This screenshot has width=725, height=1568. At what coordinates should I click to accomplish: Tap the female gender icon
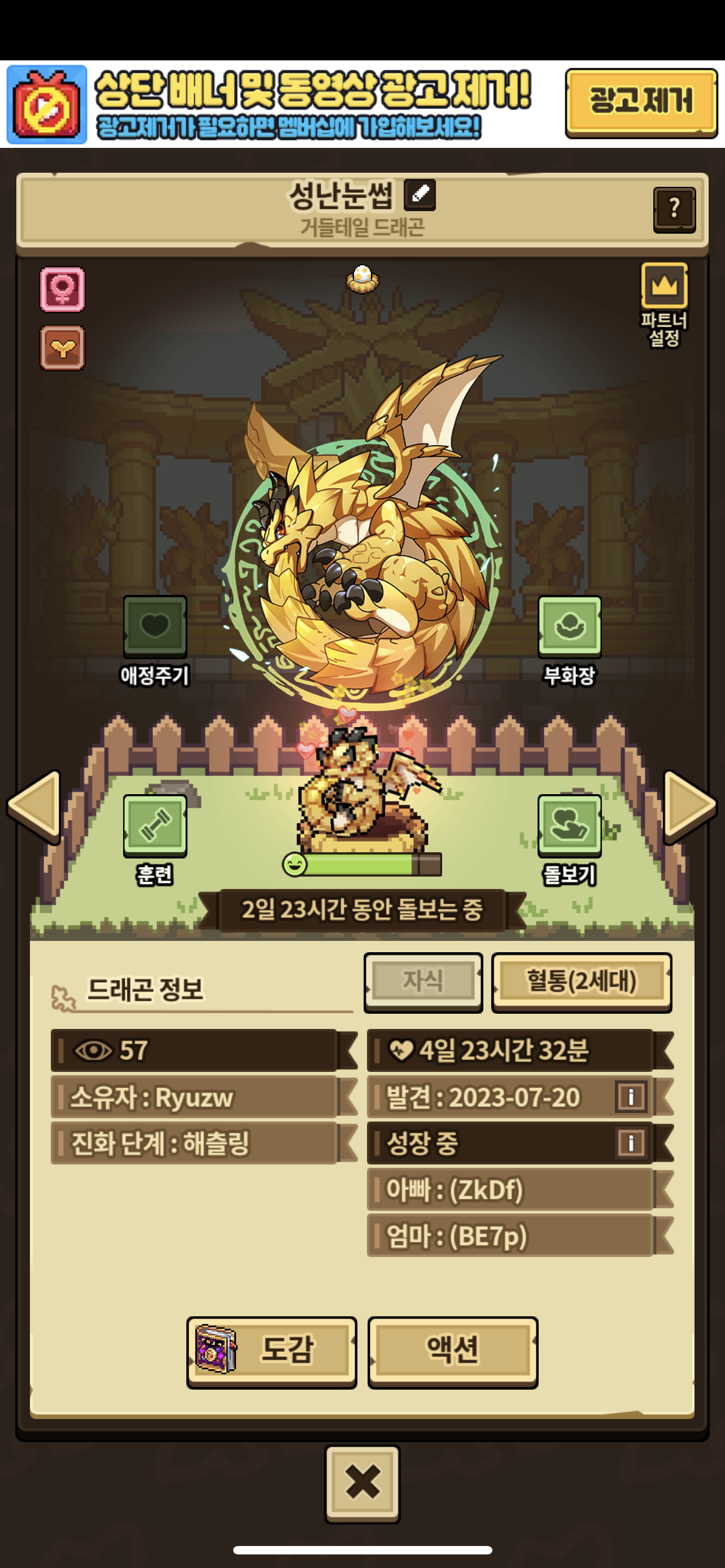tap(62, 289)
